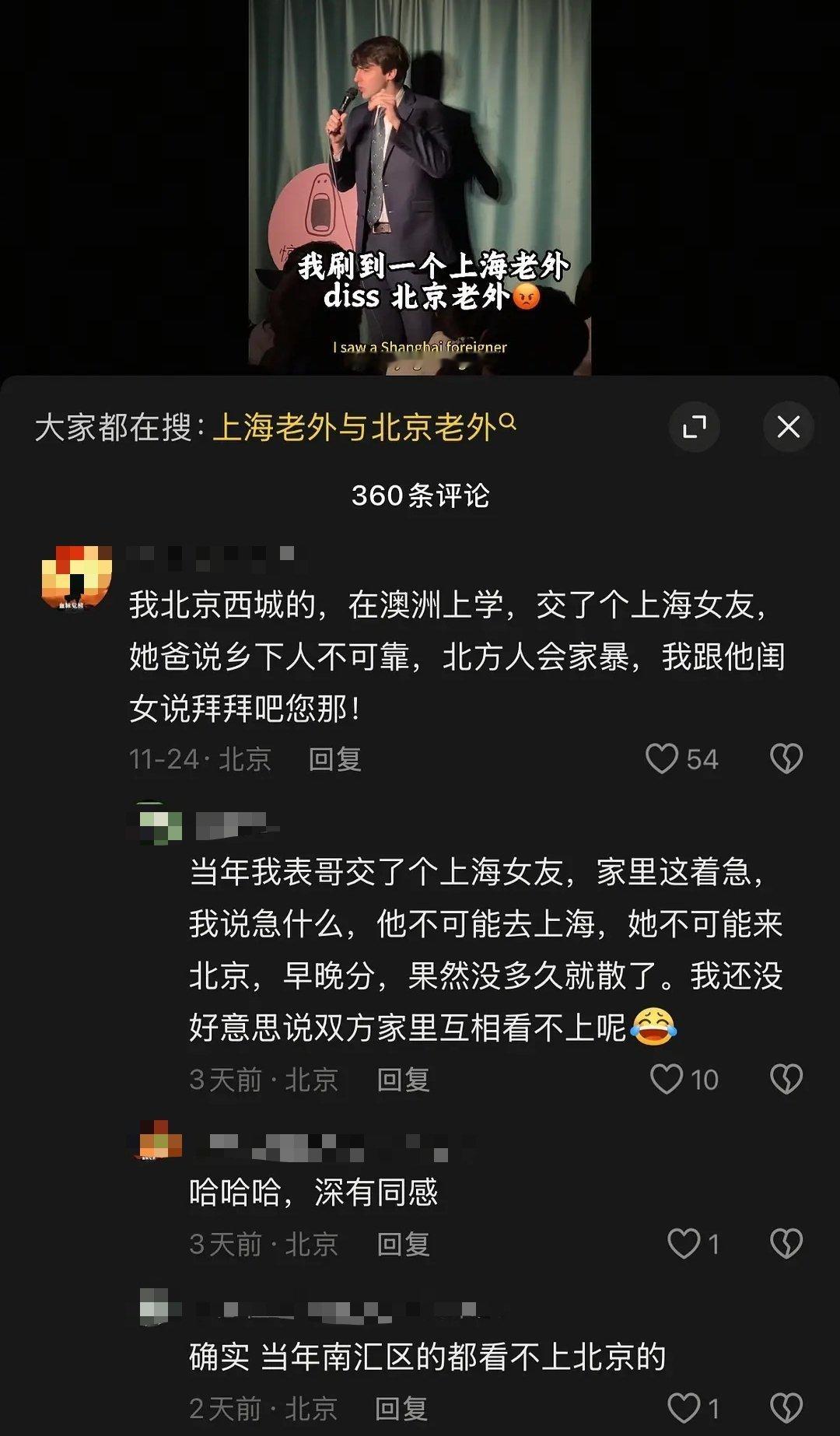Click the dislike icon on the 表哥 reply

click(786, 1077)
